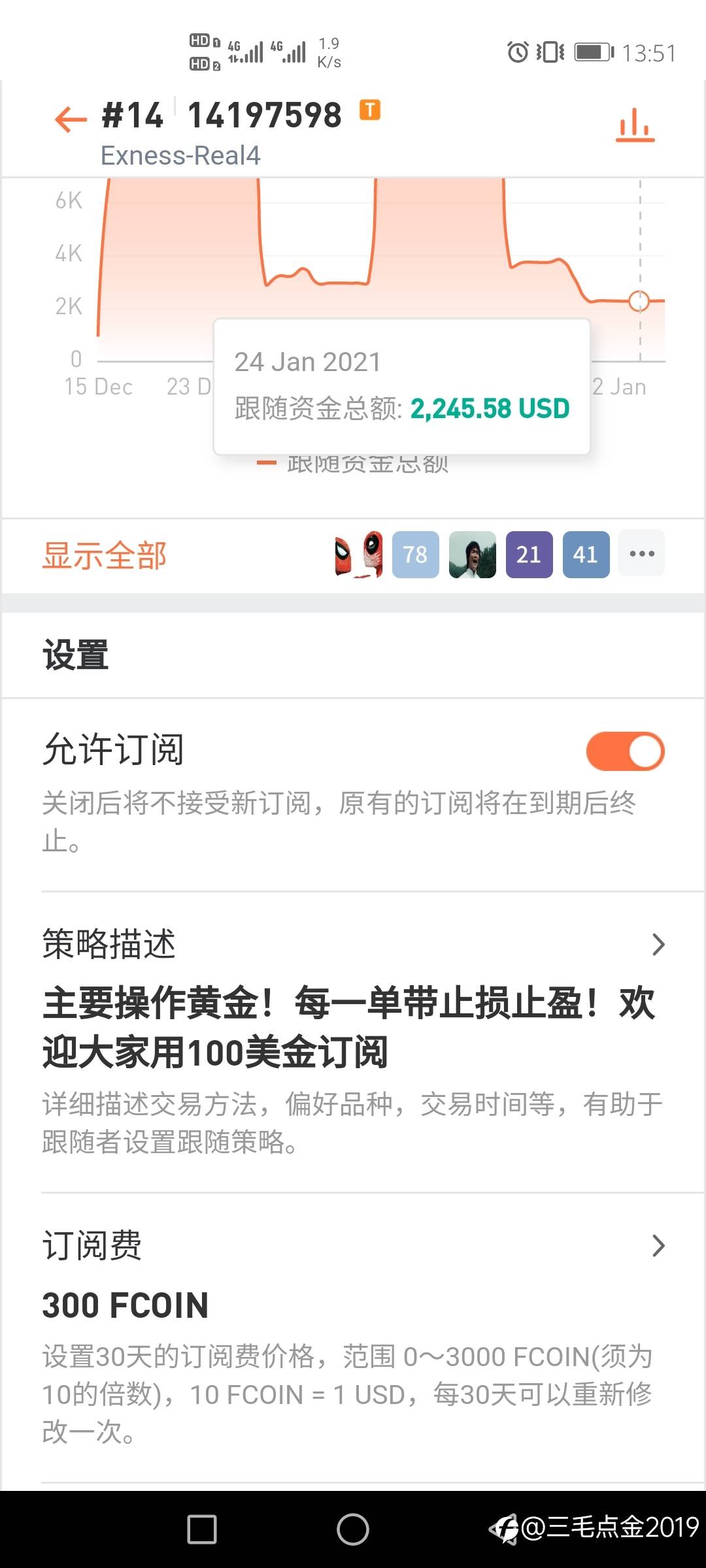Tap 显示全部 to show all followers
Viewport: 706px width, 1568px height.
105,555
